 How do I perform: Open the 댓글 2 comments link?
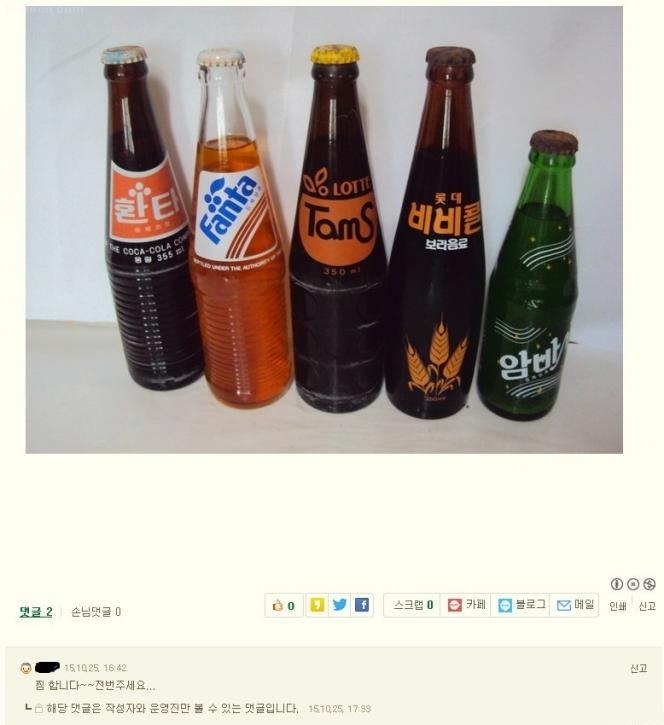[x=36, y=611]
